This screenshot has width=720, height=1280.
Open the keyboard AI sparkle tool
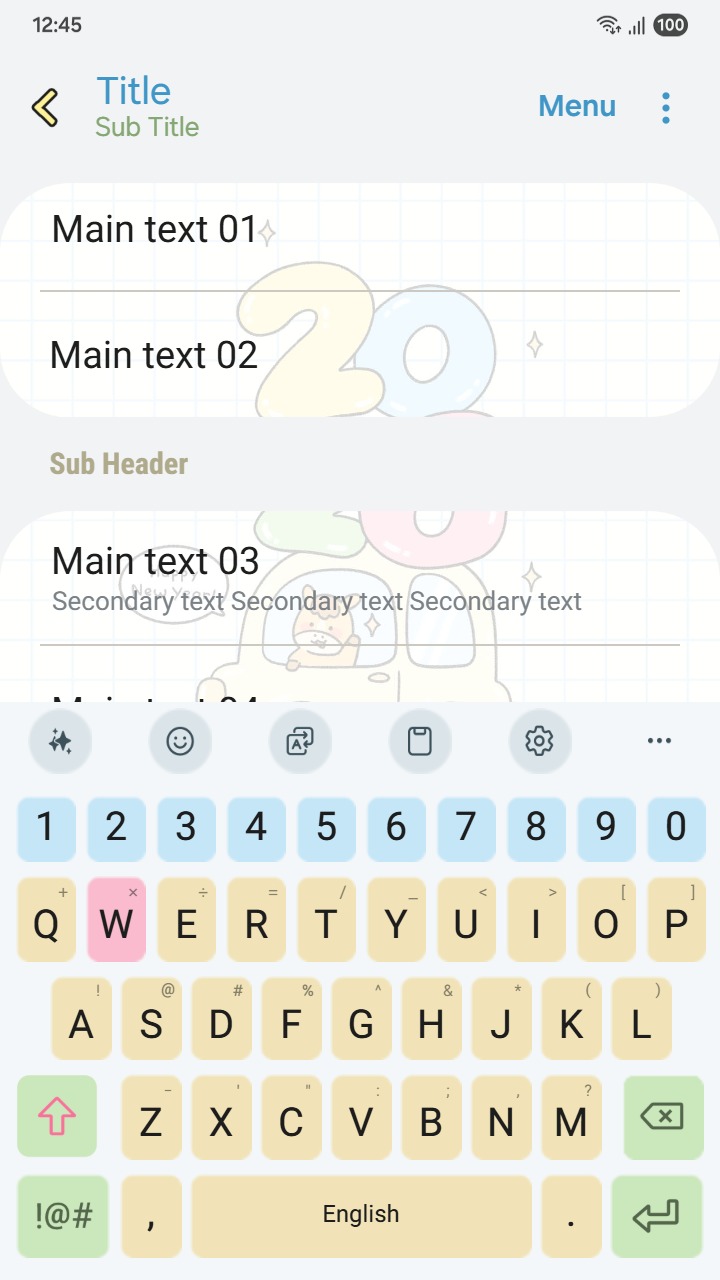point(60,741)
